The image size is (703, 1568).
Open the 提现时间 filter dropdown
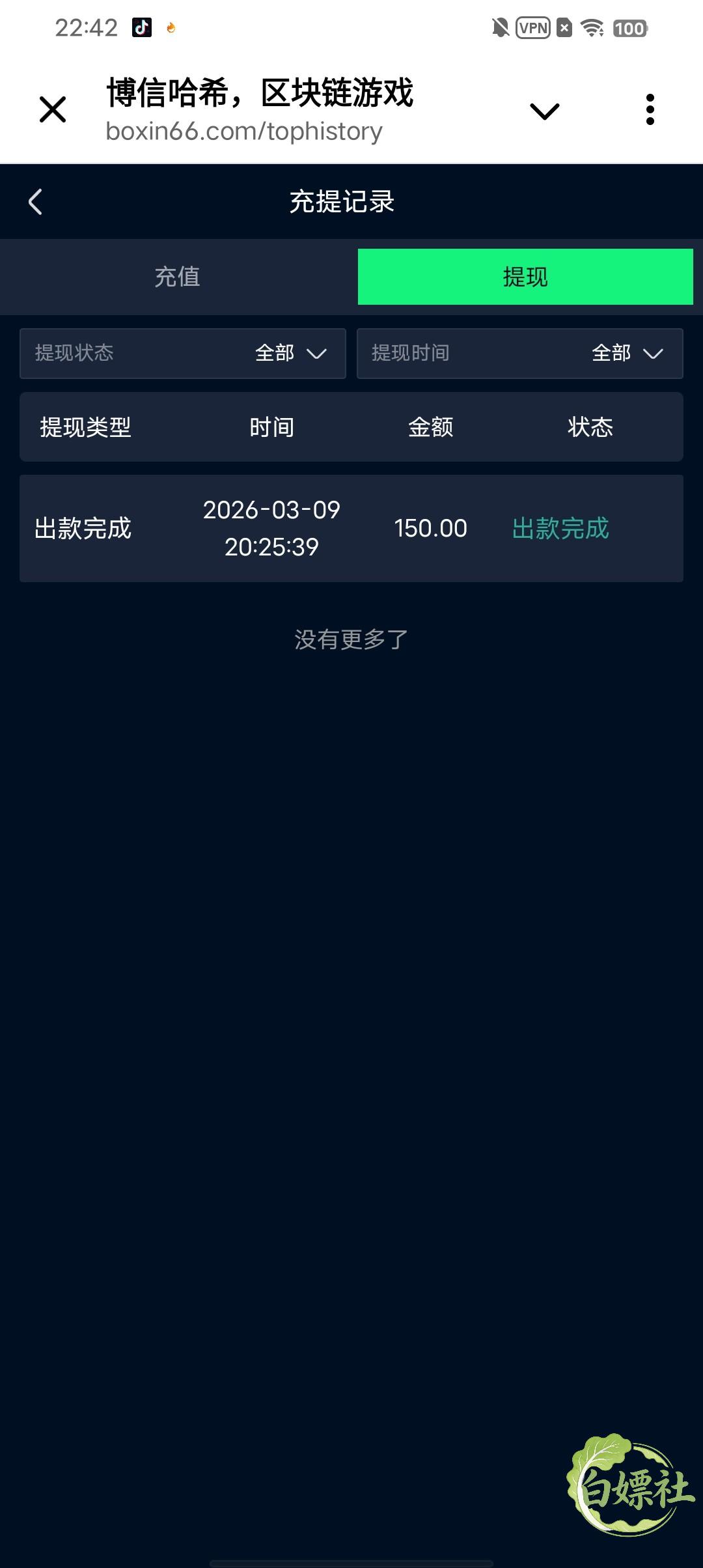[x=520, y=354]
